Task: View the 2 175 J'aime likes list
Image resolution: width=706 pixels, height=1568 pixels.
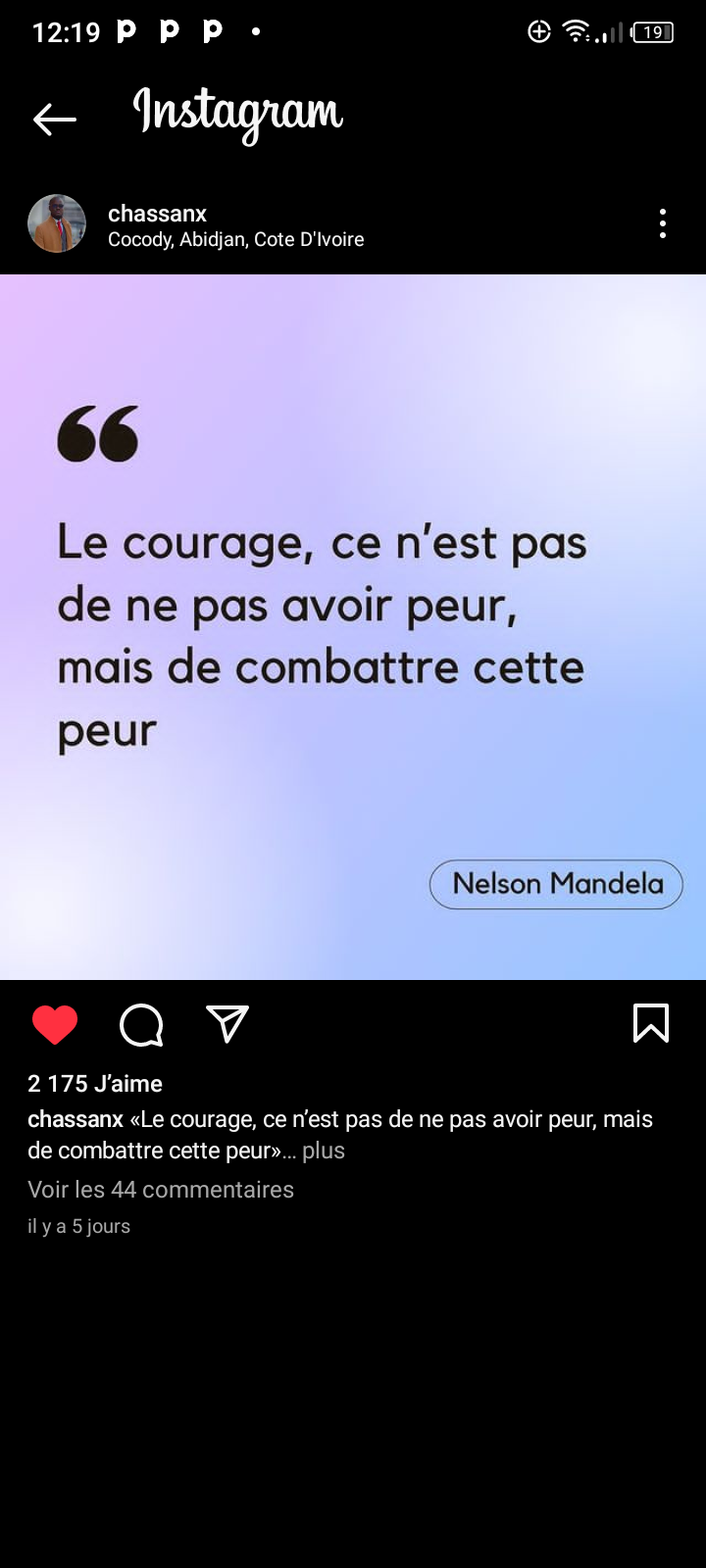Action: [x=95, y=1084]
